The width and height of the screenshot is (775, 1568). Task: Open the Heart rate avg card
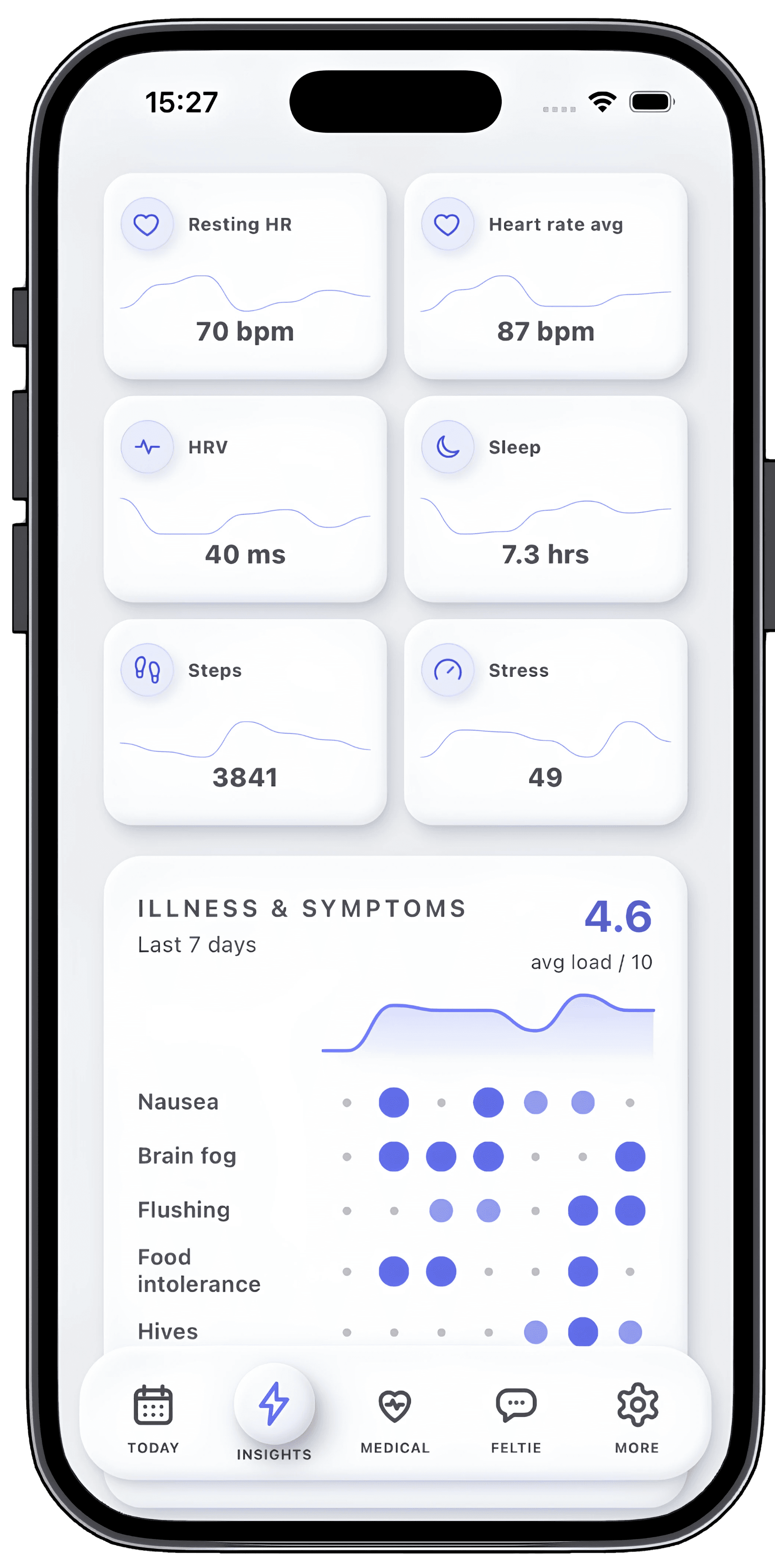pos(546,276)
